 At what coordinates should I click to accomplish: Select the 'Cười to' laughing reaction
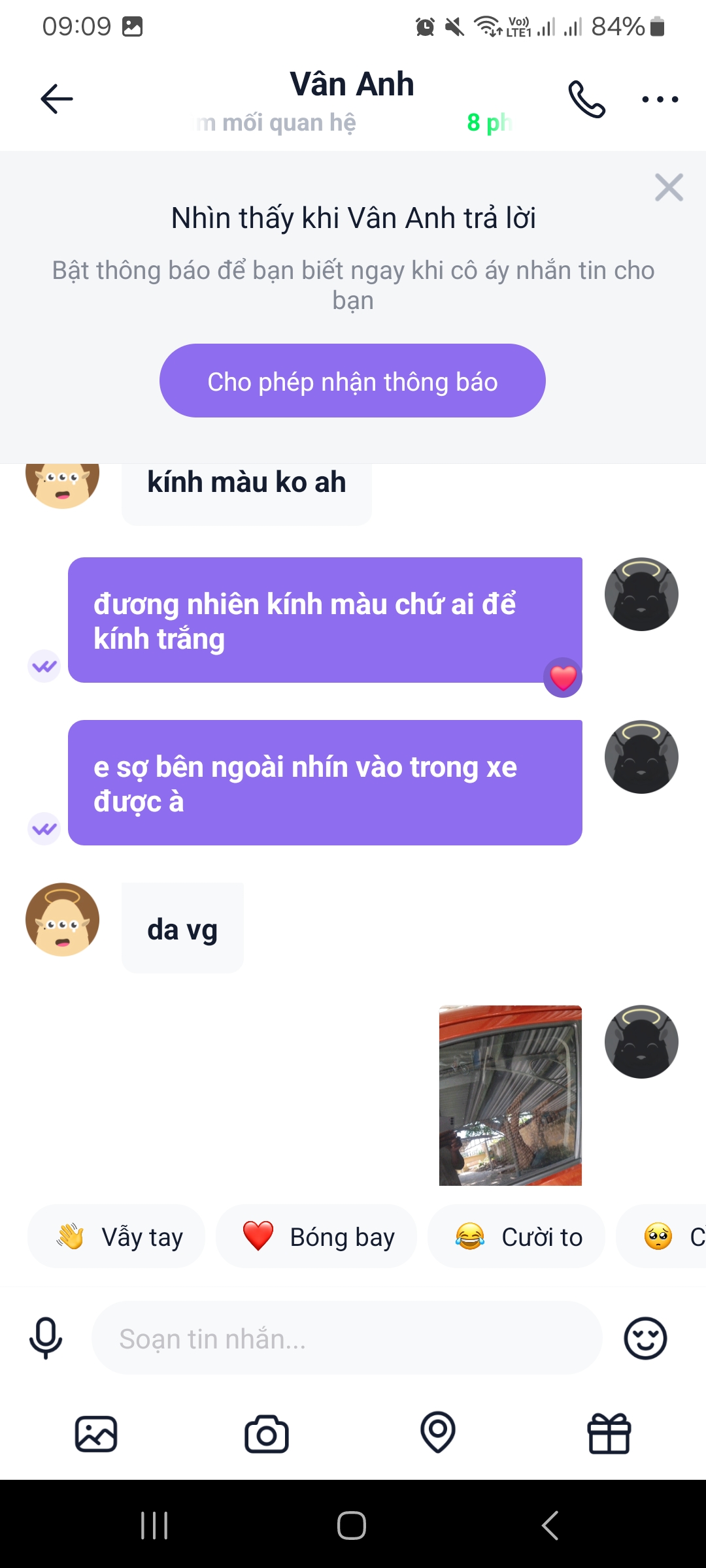point(516,1235)
